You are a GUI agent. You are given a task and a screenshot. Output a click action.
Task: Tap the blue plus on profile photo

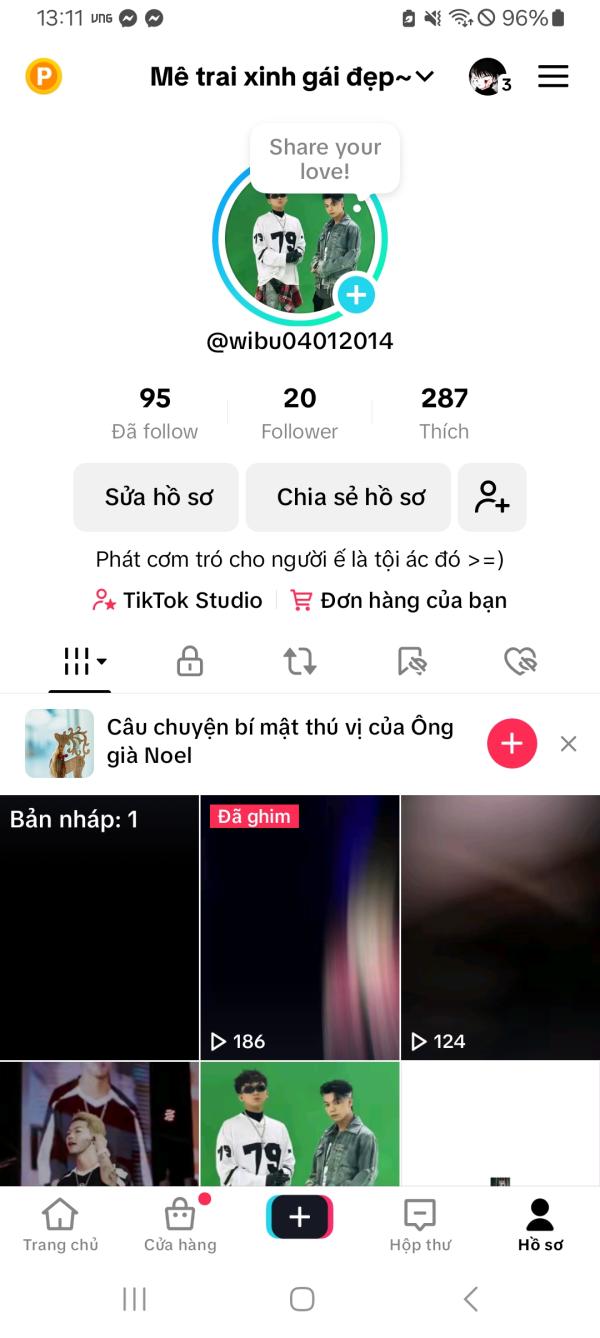point(356,295)
